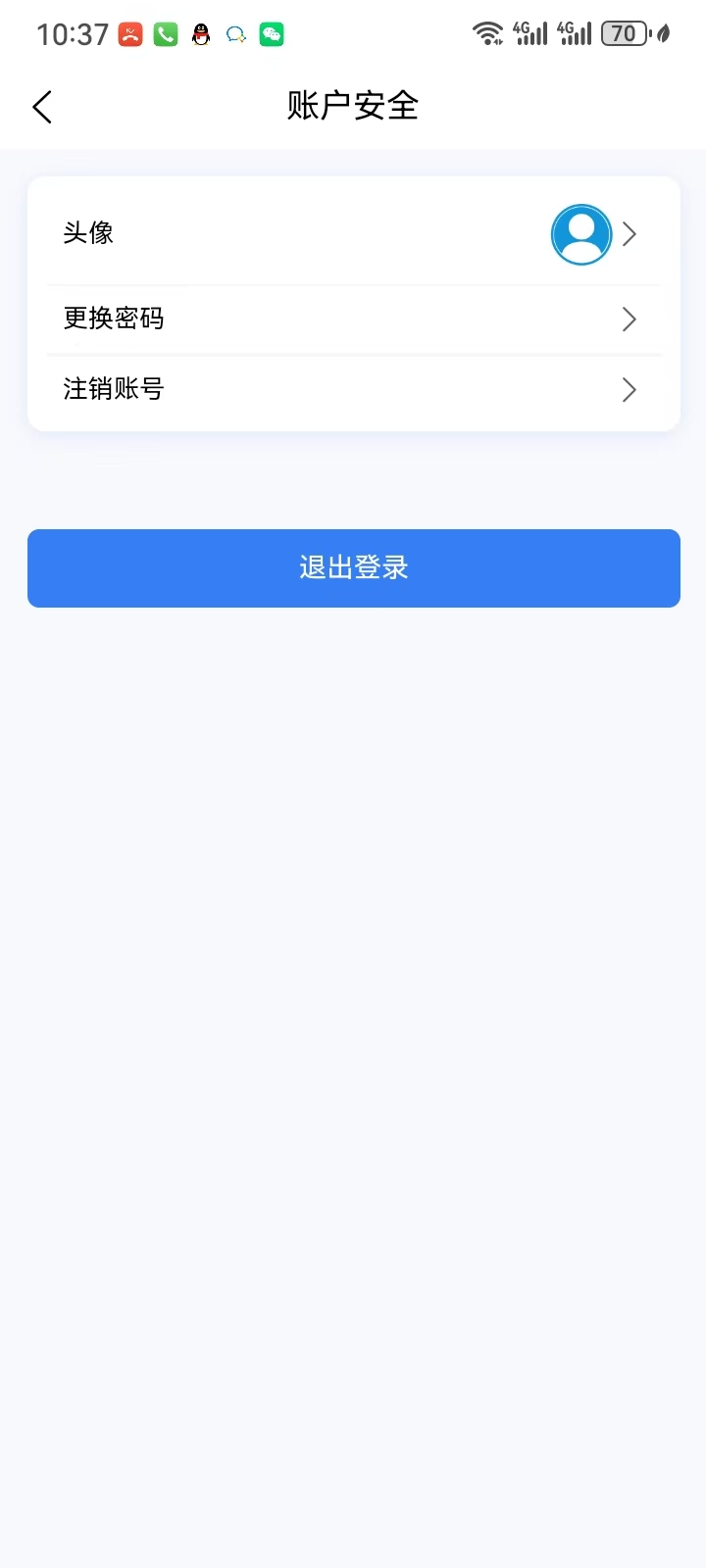Open 更换密码 to change the password
The width and height of the screenshot is (706, 1568).
(x=353, y=319)
